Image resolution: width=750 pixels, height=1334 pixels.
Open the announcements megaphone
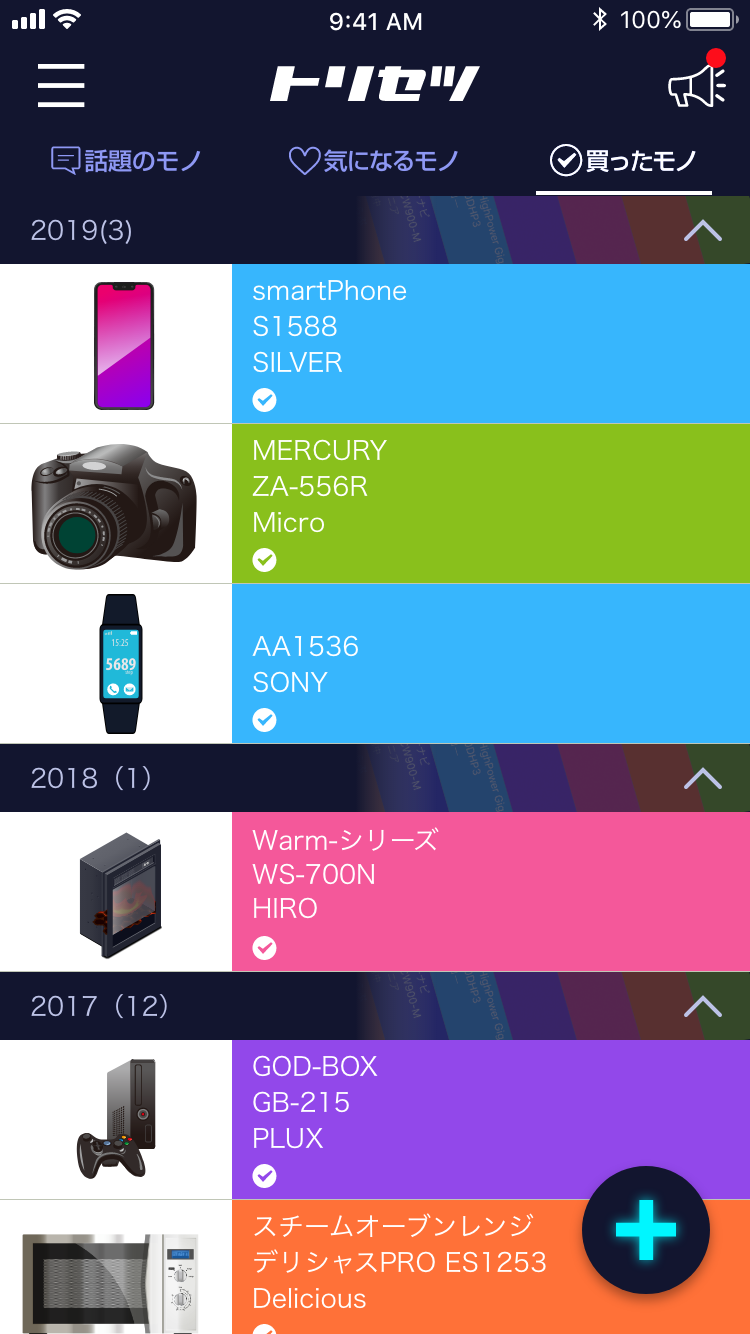696,84
